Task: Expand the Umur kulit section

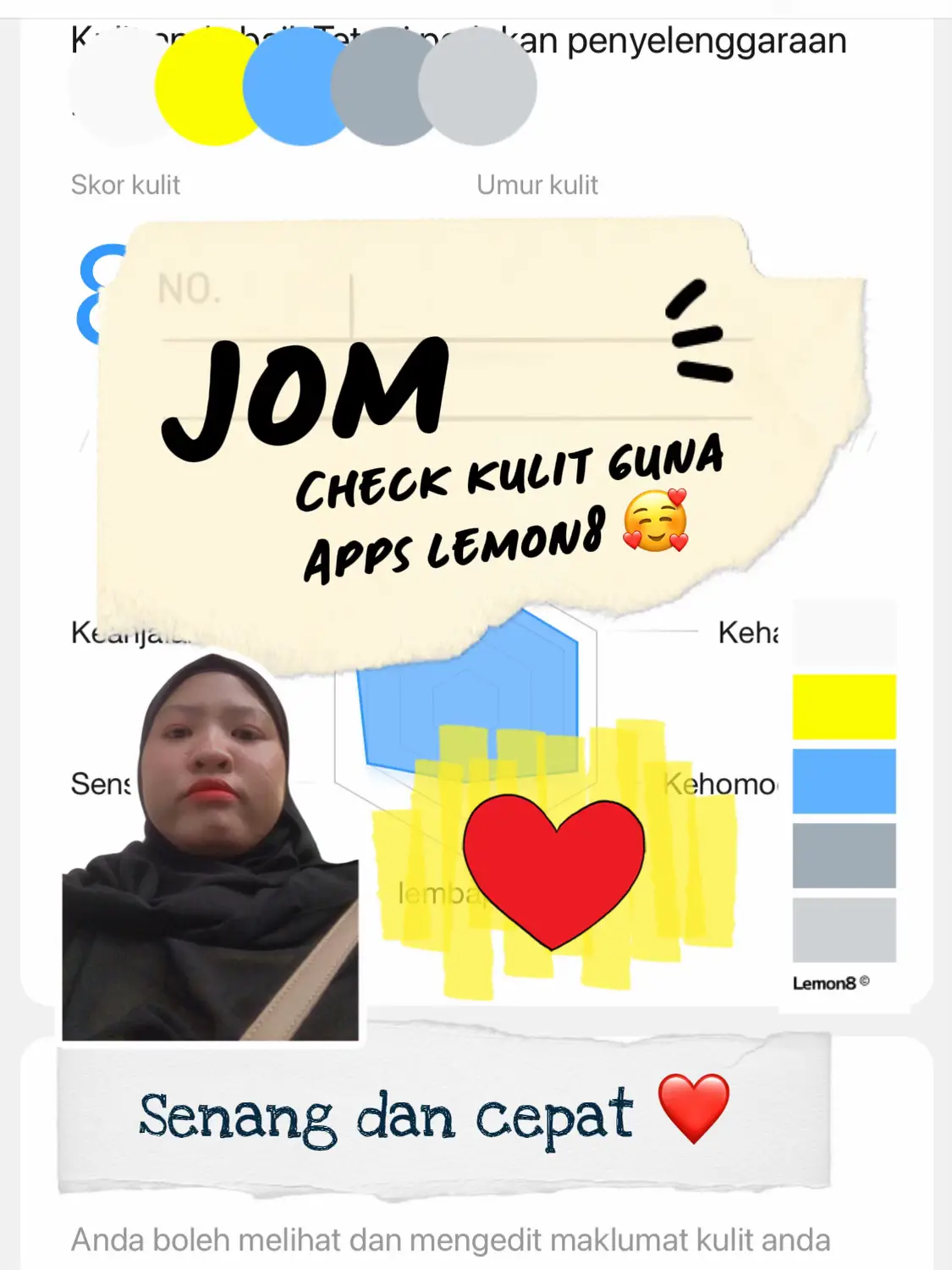Action: click(538, 185)
